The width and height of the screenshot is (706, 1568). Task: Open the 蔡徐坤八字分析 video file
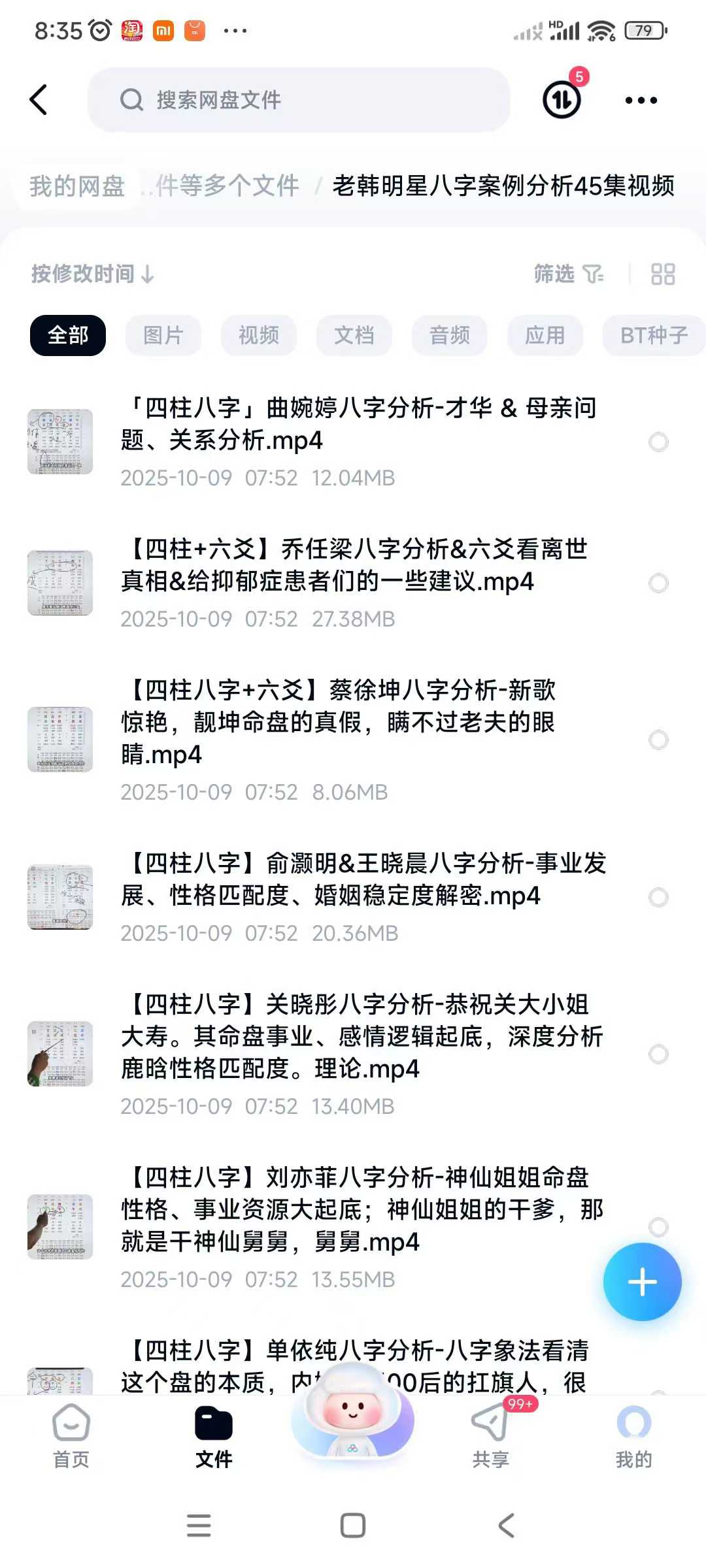click(339, 722)
